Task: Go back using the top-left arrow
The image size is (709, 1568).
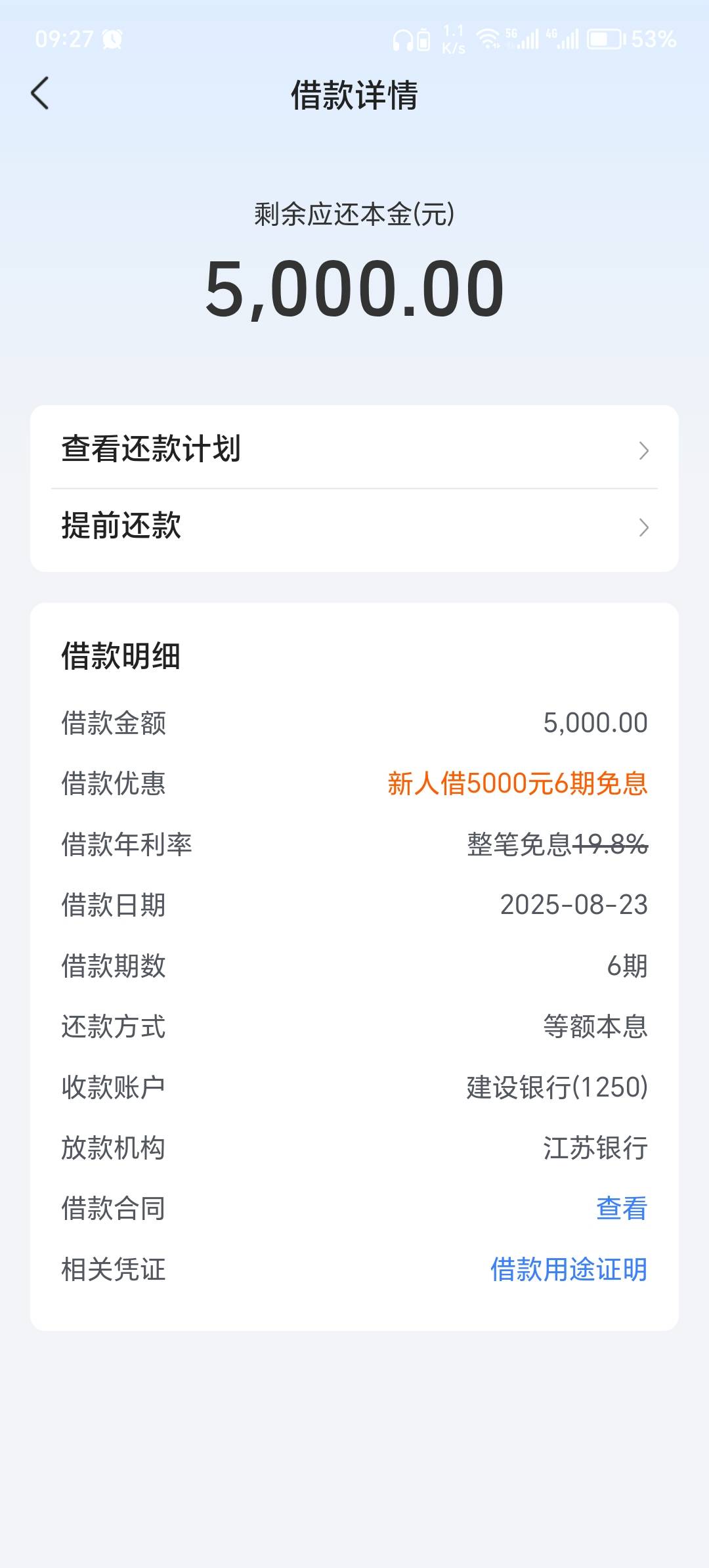Action: pyautogui.click(x=40, y=93)
